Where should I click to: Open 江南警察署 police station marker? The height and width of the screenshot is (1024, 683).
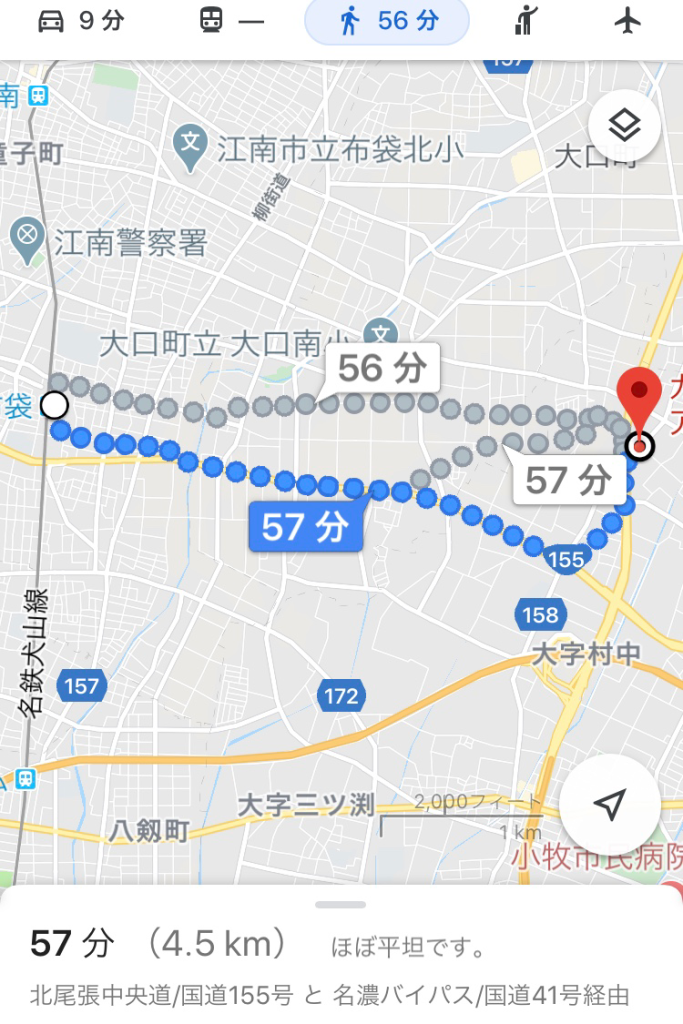point(27,240)
